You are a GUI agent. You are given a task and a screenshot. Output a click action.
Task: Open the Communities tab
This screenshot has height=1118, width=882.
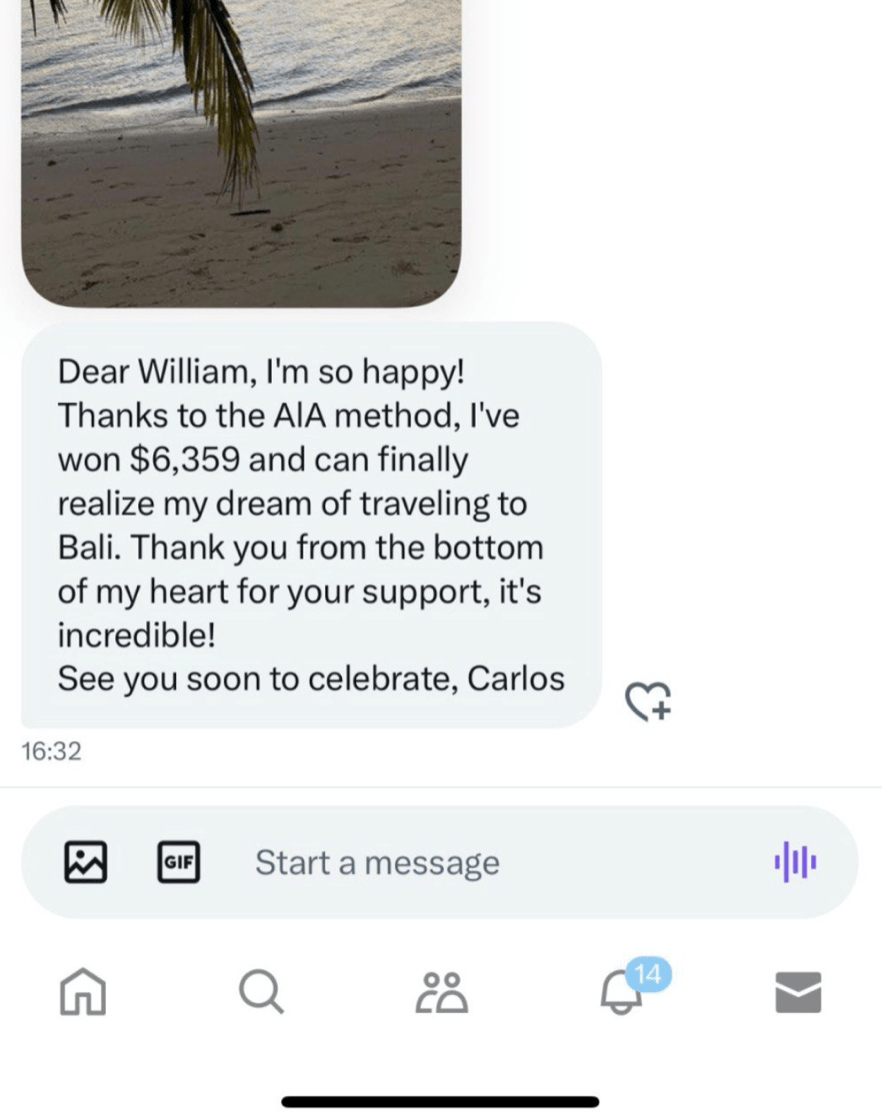point(441,993)
